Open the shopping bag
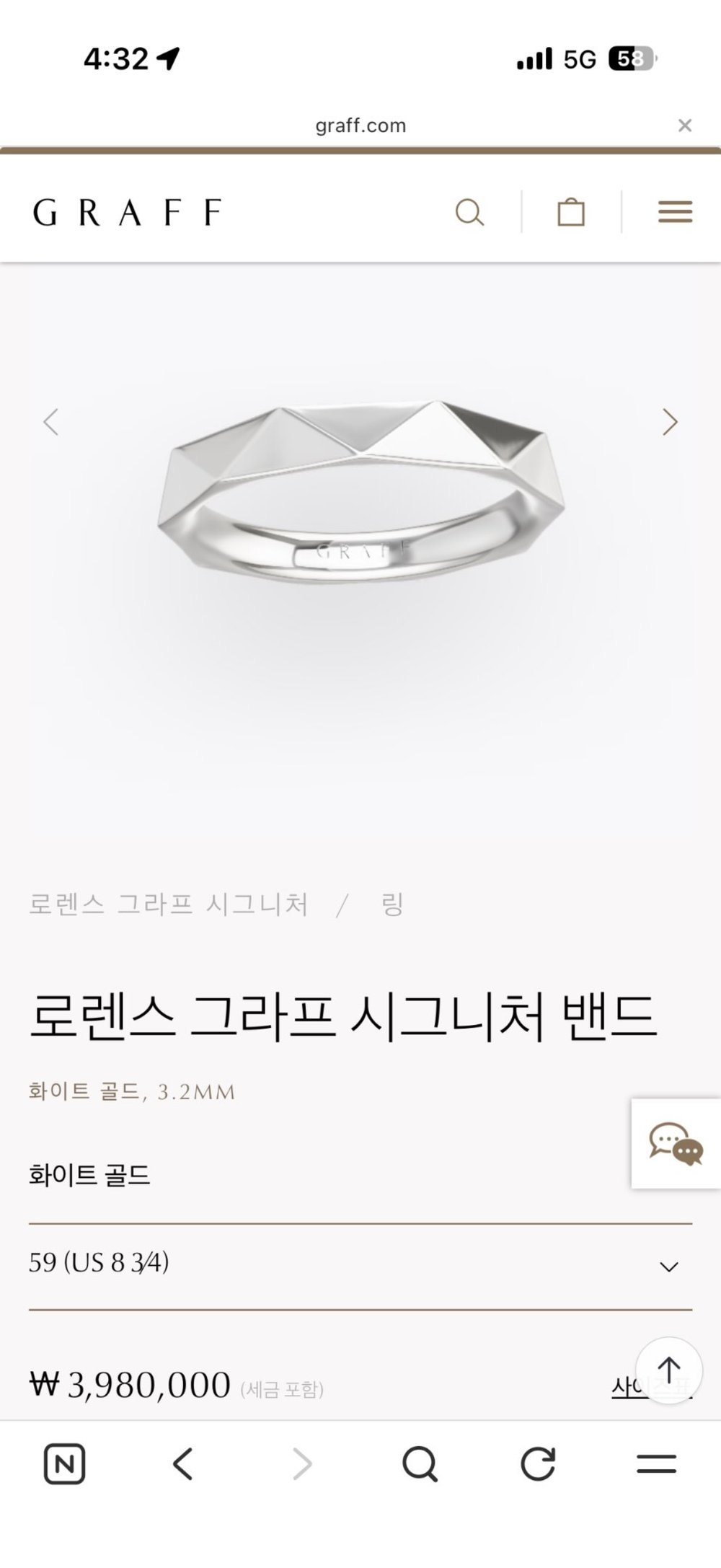 point(571,212)
